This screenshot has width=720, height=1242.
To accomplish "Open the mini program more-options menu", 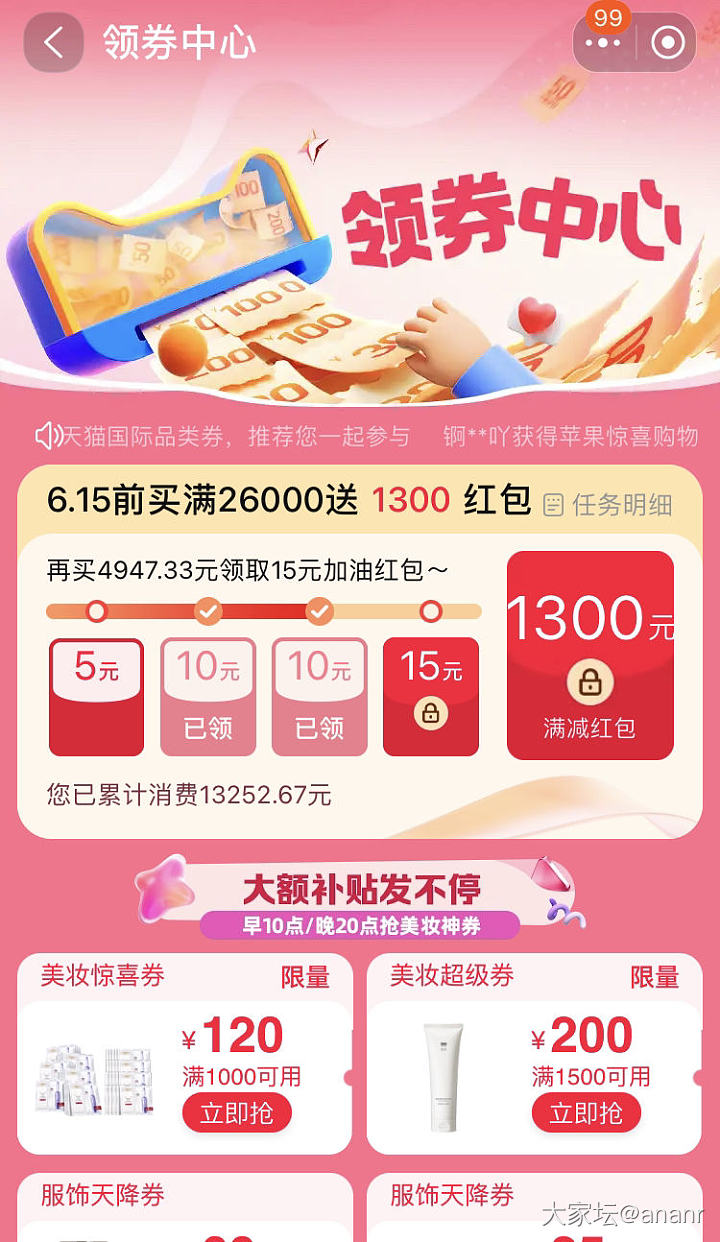I will pyautogui.click(x=603, y=43).
